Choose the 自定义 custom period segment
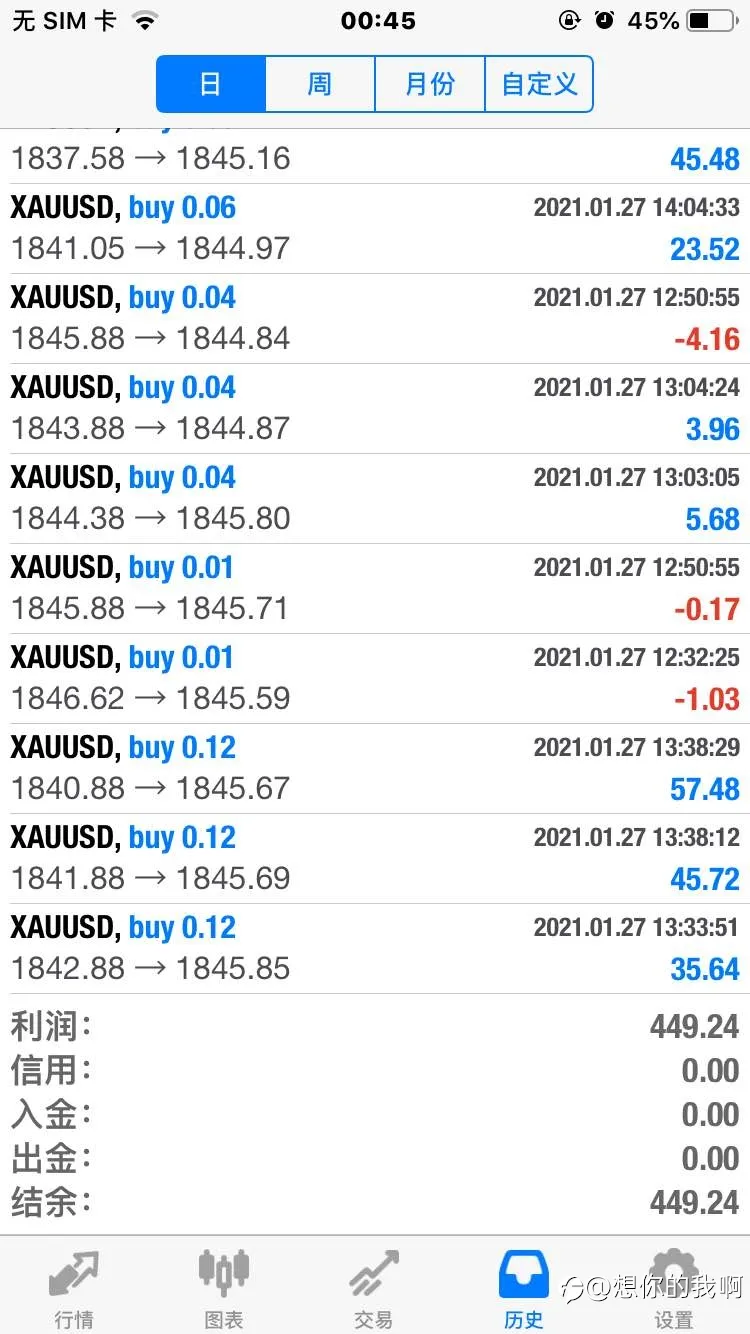 (x=539, y=84)
